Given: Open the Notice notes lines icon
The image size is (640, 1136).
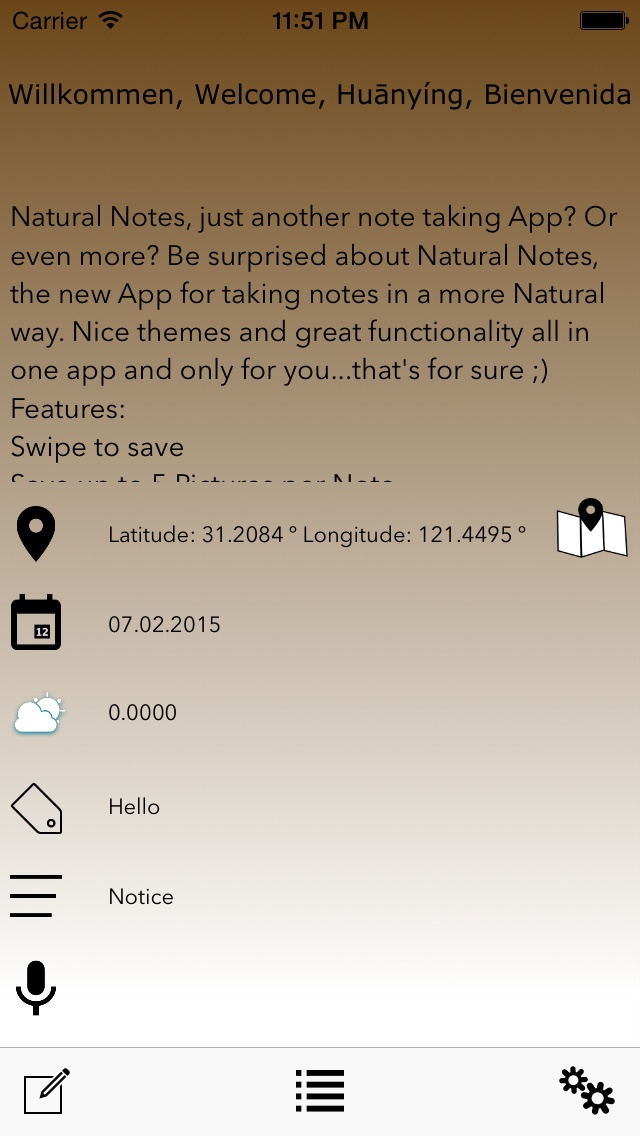Looking at the screenshot, I should (x=36, y=896).
